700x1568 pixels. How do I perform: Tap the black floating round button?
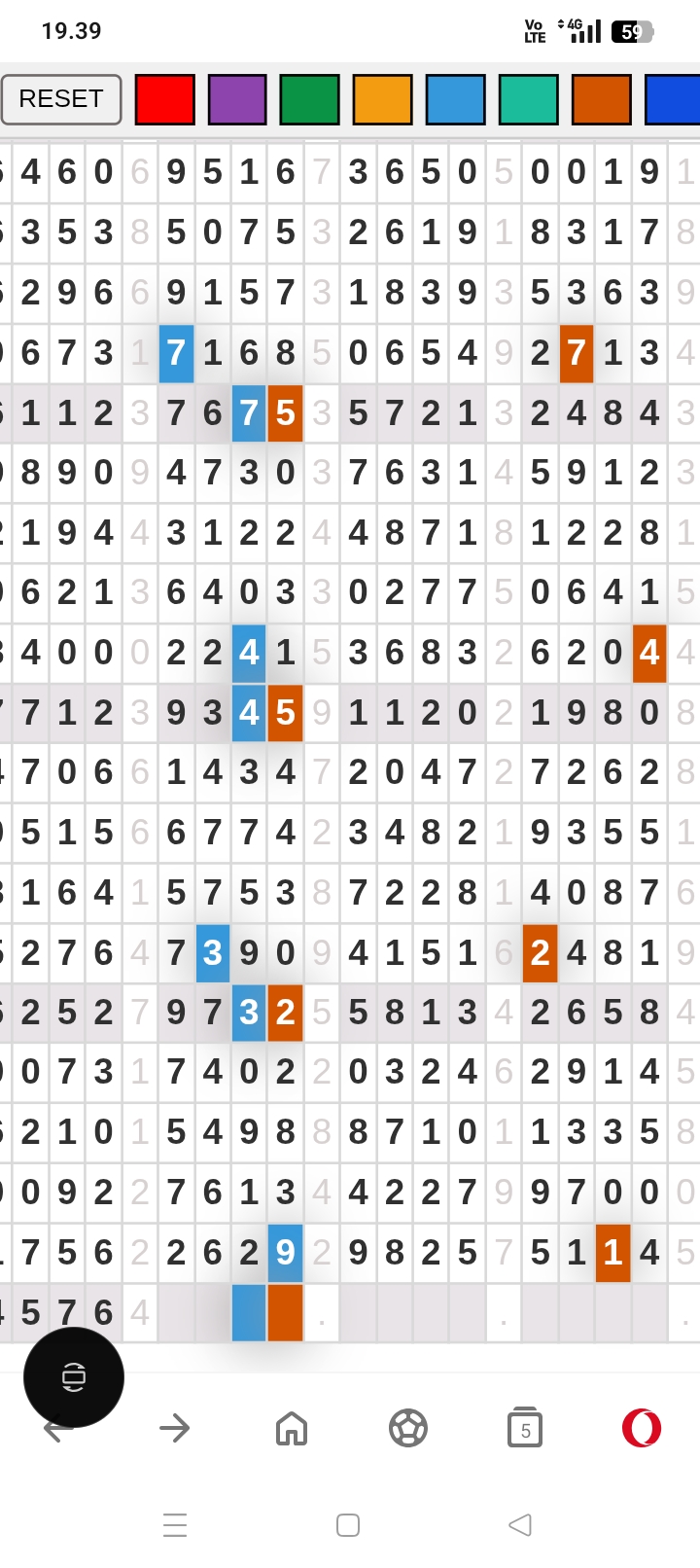pyautogui.click(x=74, y=1376)
